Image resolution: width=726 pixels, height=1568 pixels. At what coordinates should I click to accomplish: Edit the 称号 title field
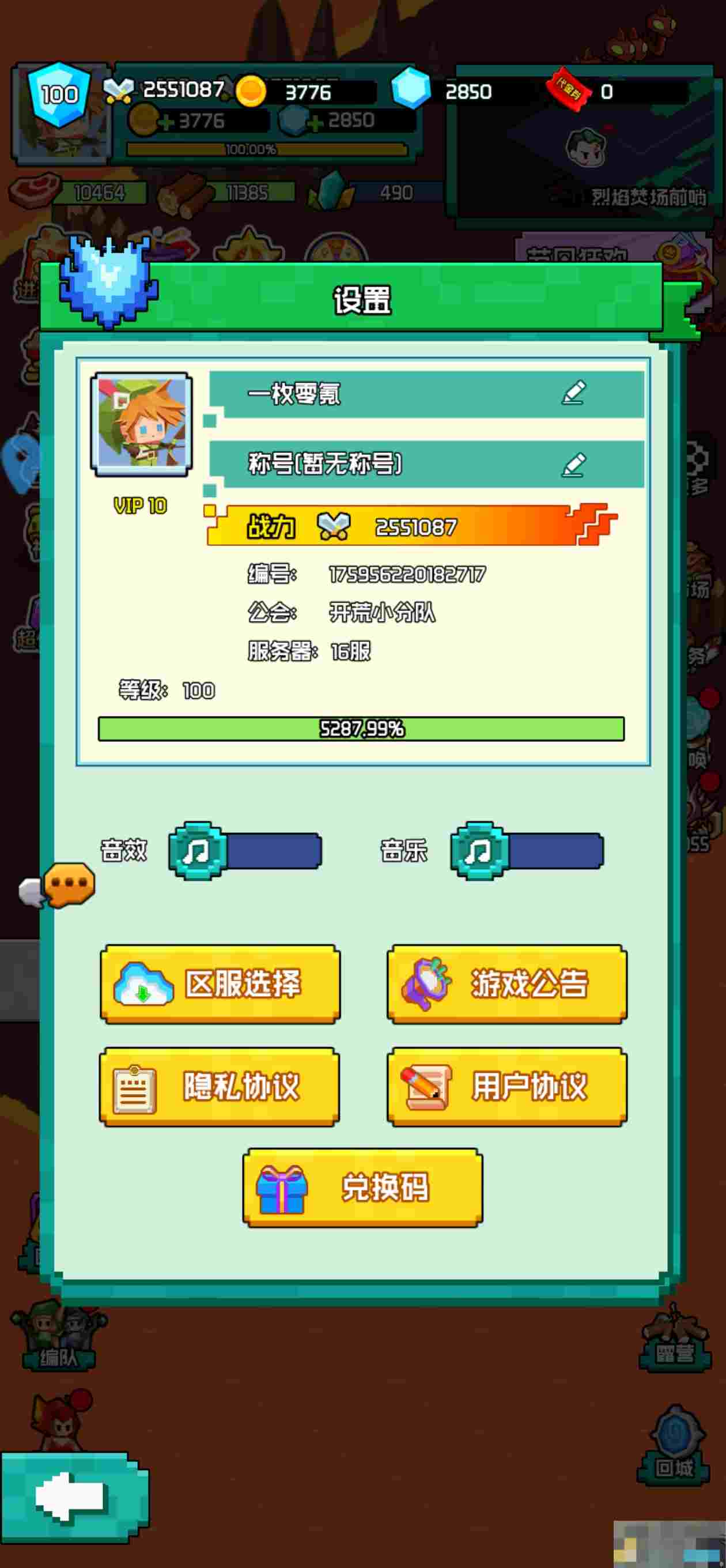click(573, 465)
